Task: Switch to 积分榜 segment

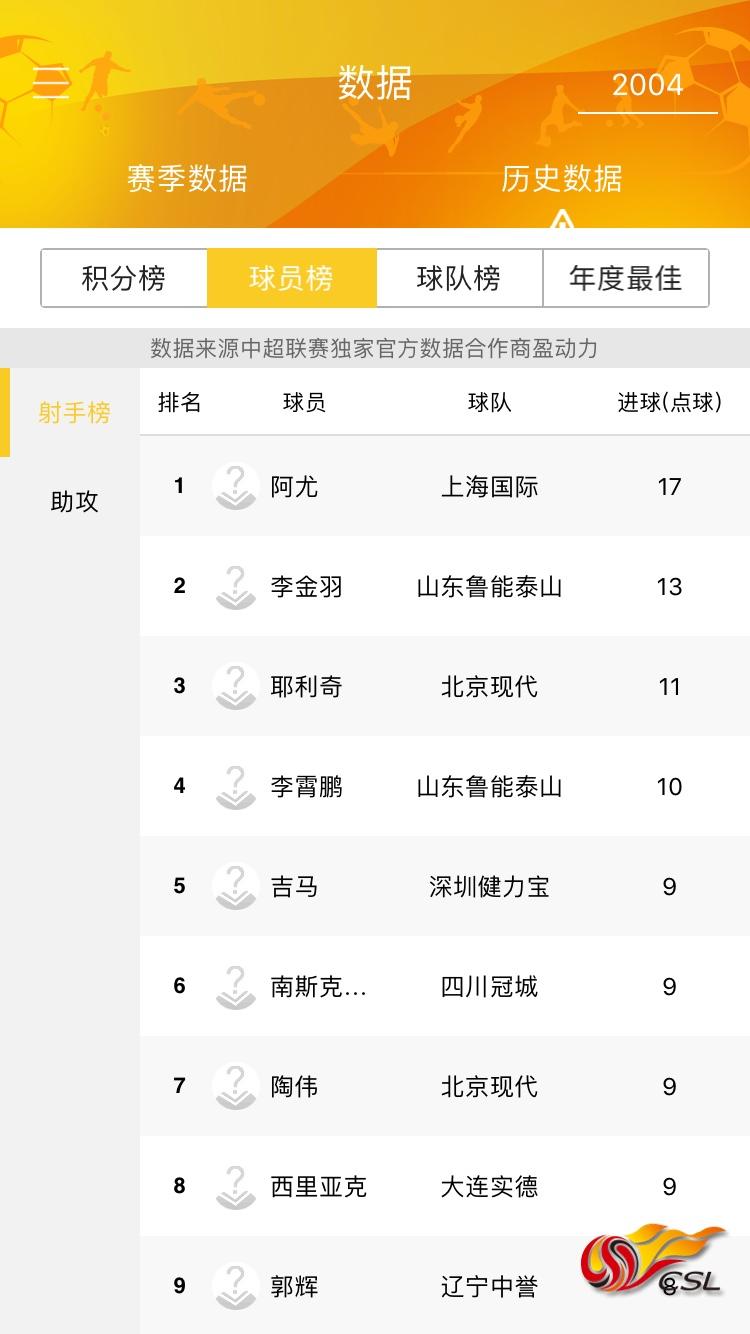Action: [124, 278]
